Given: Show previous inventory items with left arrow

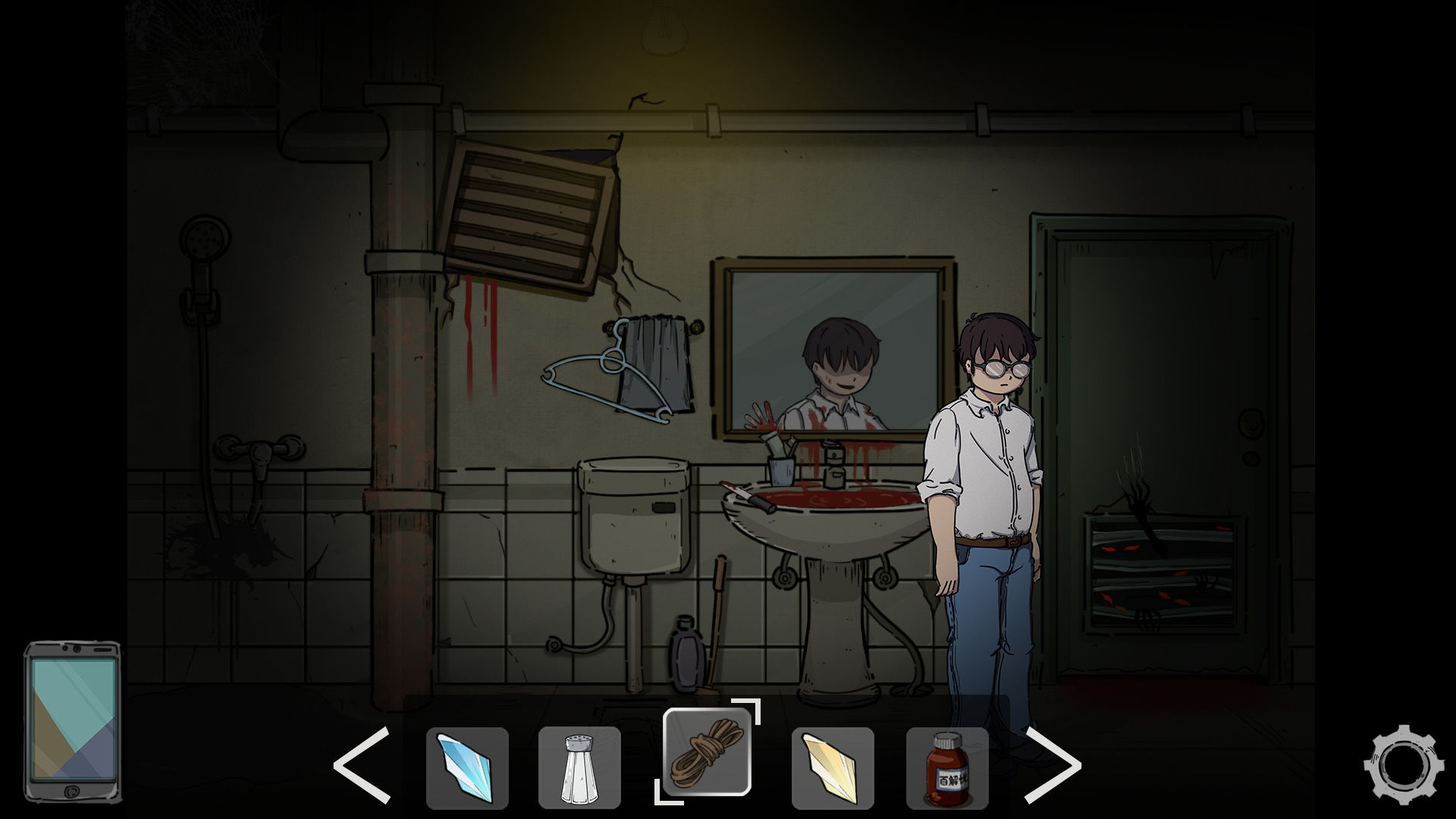Looking at the screenshot, I should (x=362, y=764).
